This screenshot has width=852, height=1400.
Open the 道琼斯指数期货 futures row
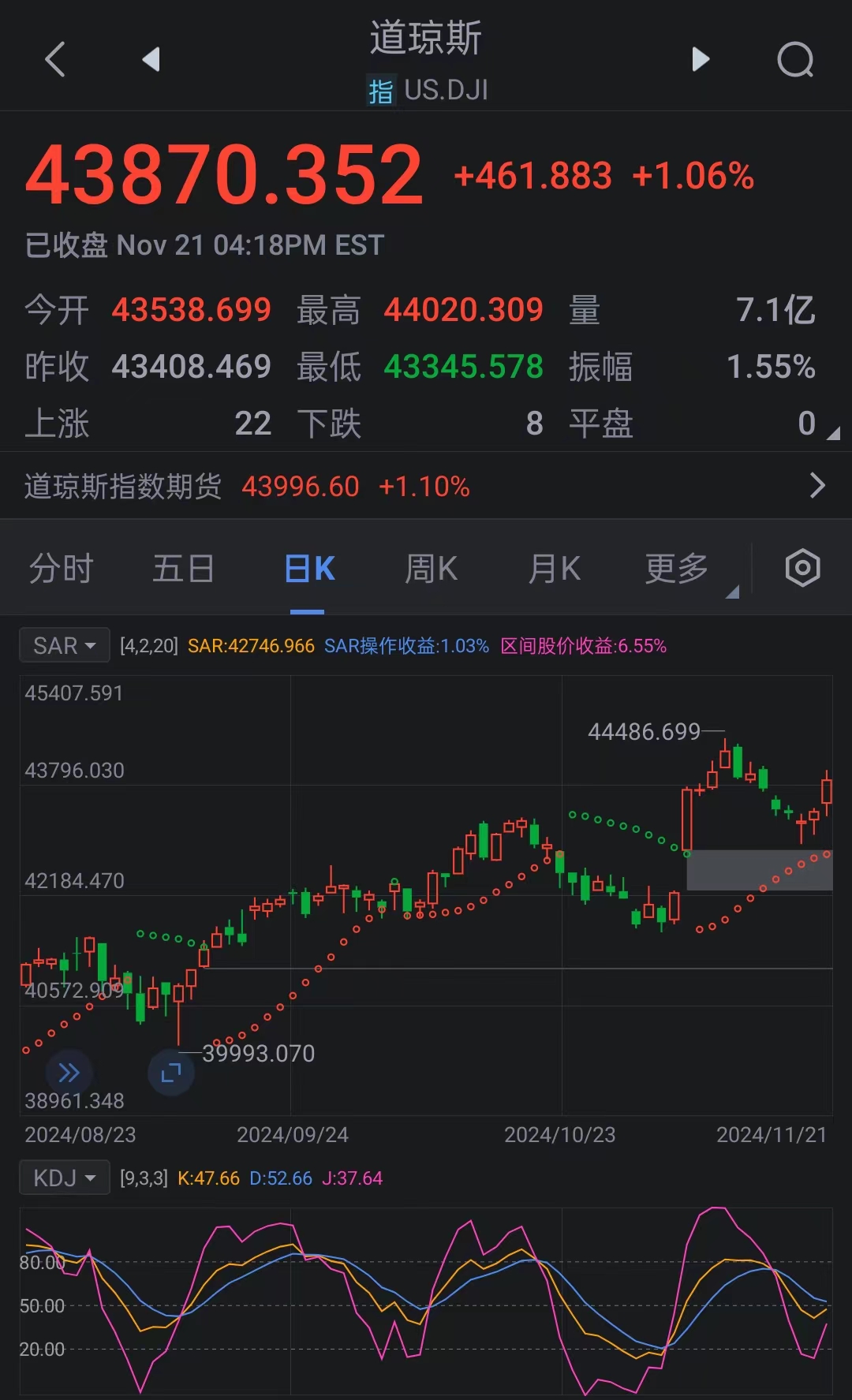[x=426, y=486]
